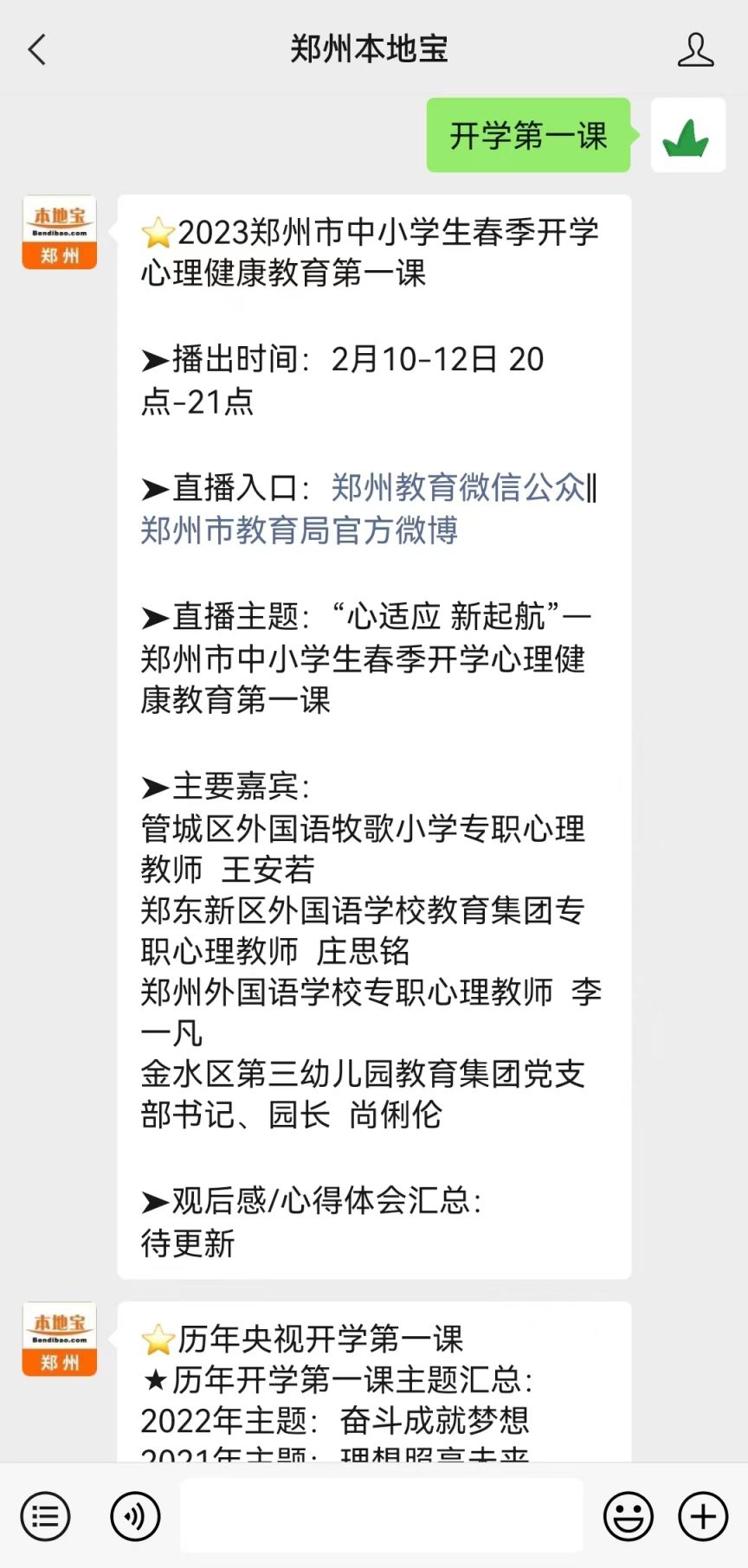Open the plus attachments menu
This screenshot has width=748, height=1568.
pyautogui.click(x=703, y=1516)
